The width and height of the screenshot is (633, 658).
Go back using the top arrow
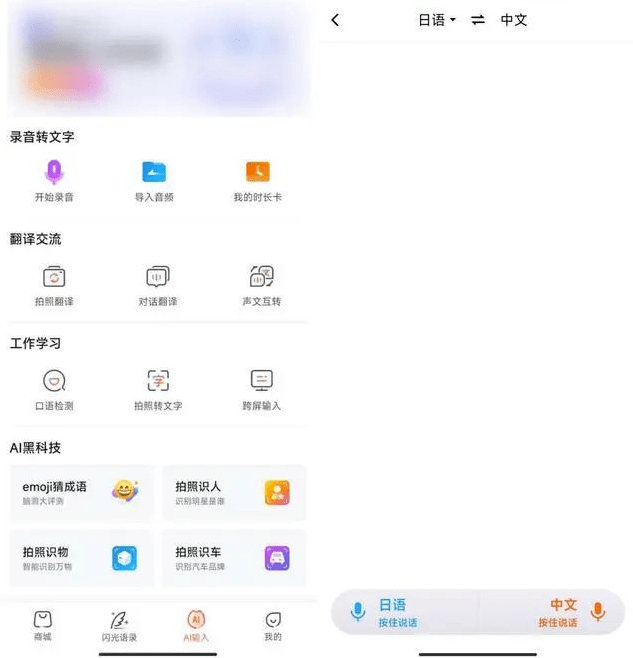pos(335,20)
